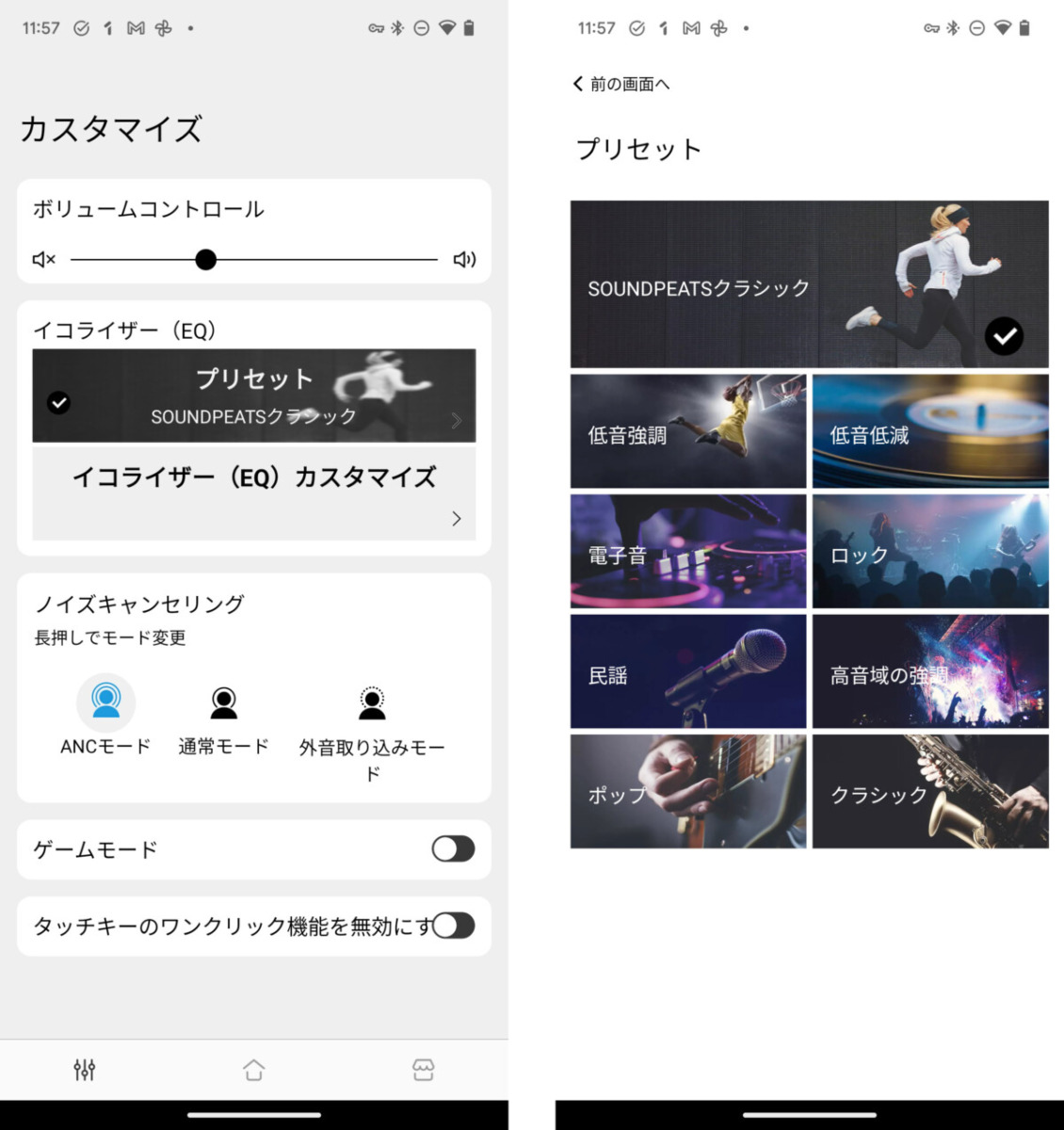Open イコライザー（EQ）カスタマイズ
Viewport: 1064px width, 1130px height.
pos(253,493)
